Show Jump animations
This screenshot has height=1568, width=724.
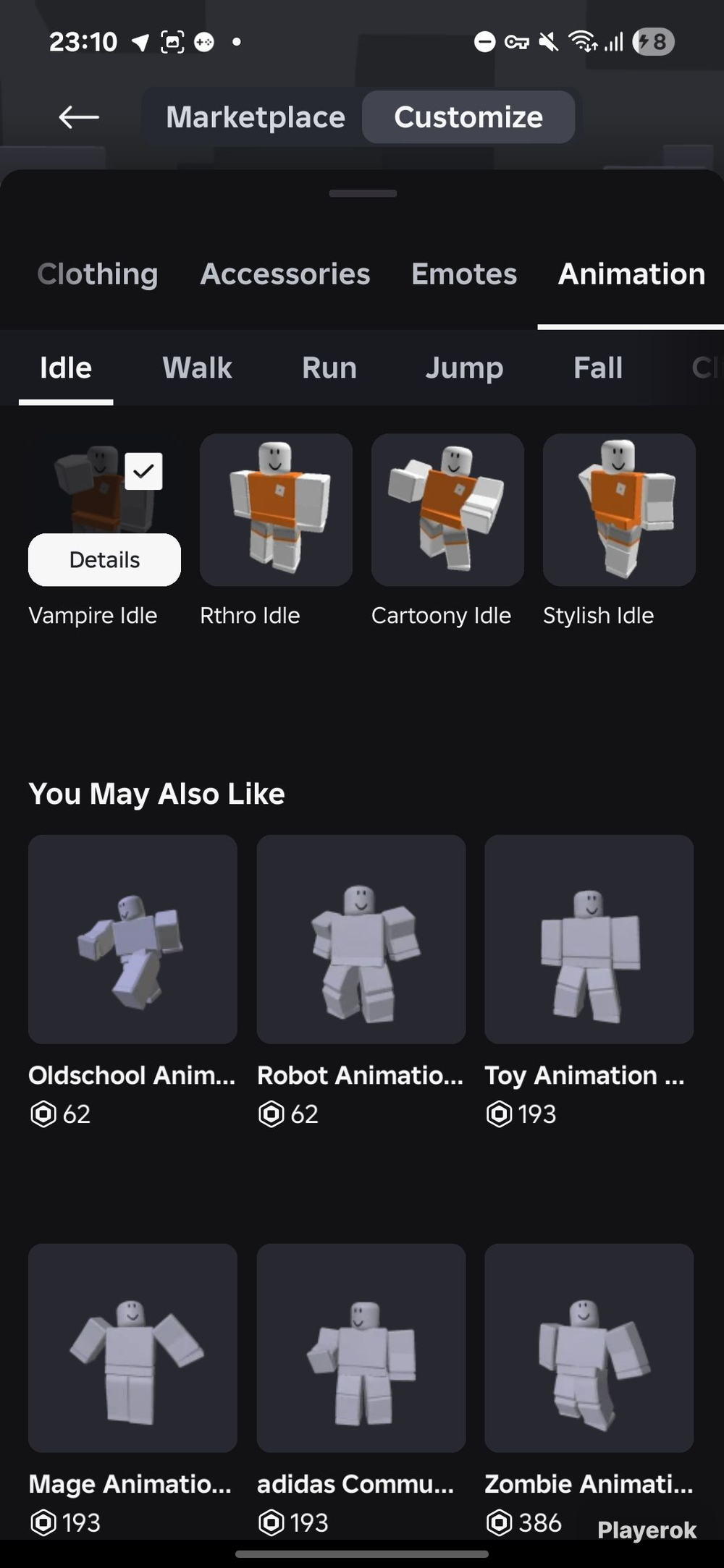464,368
